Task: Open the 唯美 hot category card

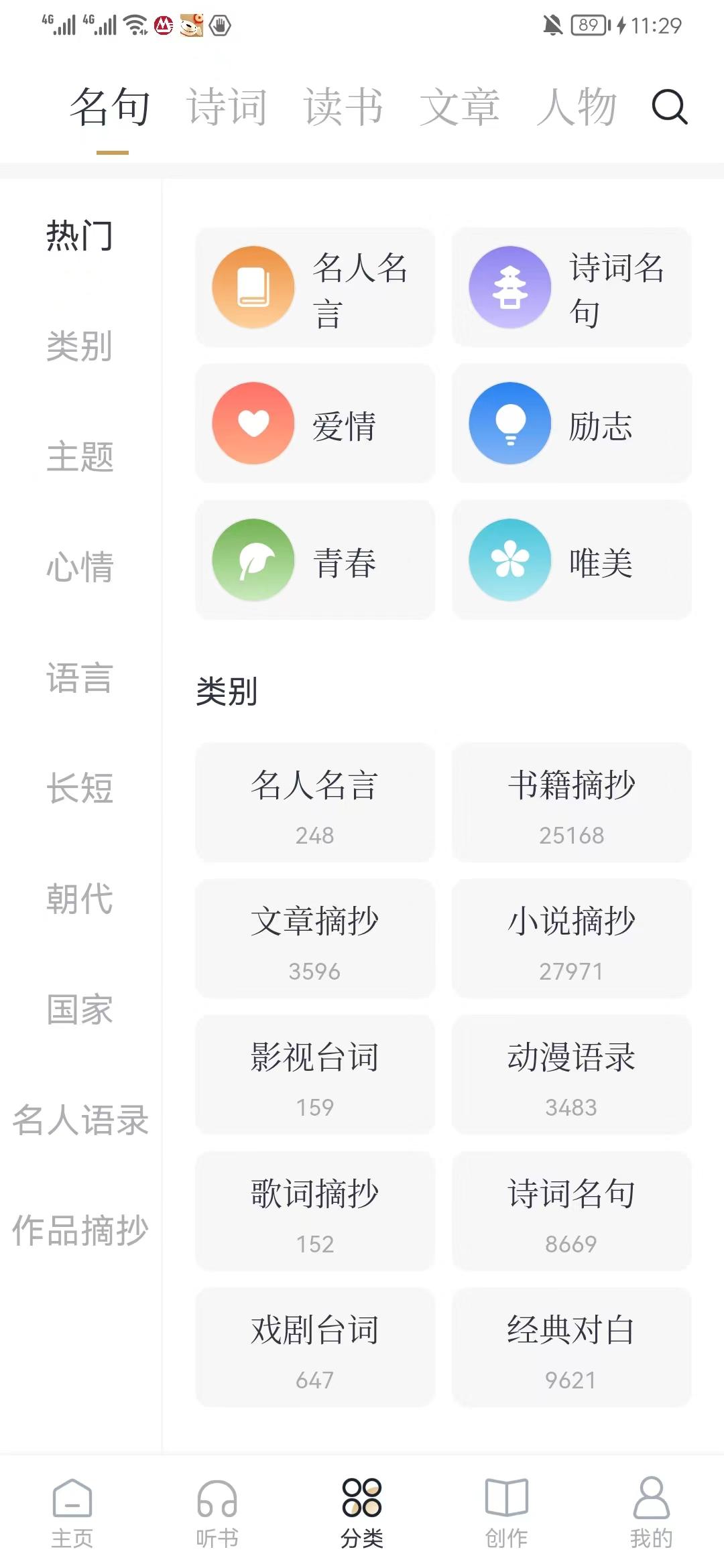Action: [572, 560]
